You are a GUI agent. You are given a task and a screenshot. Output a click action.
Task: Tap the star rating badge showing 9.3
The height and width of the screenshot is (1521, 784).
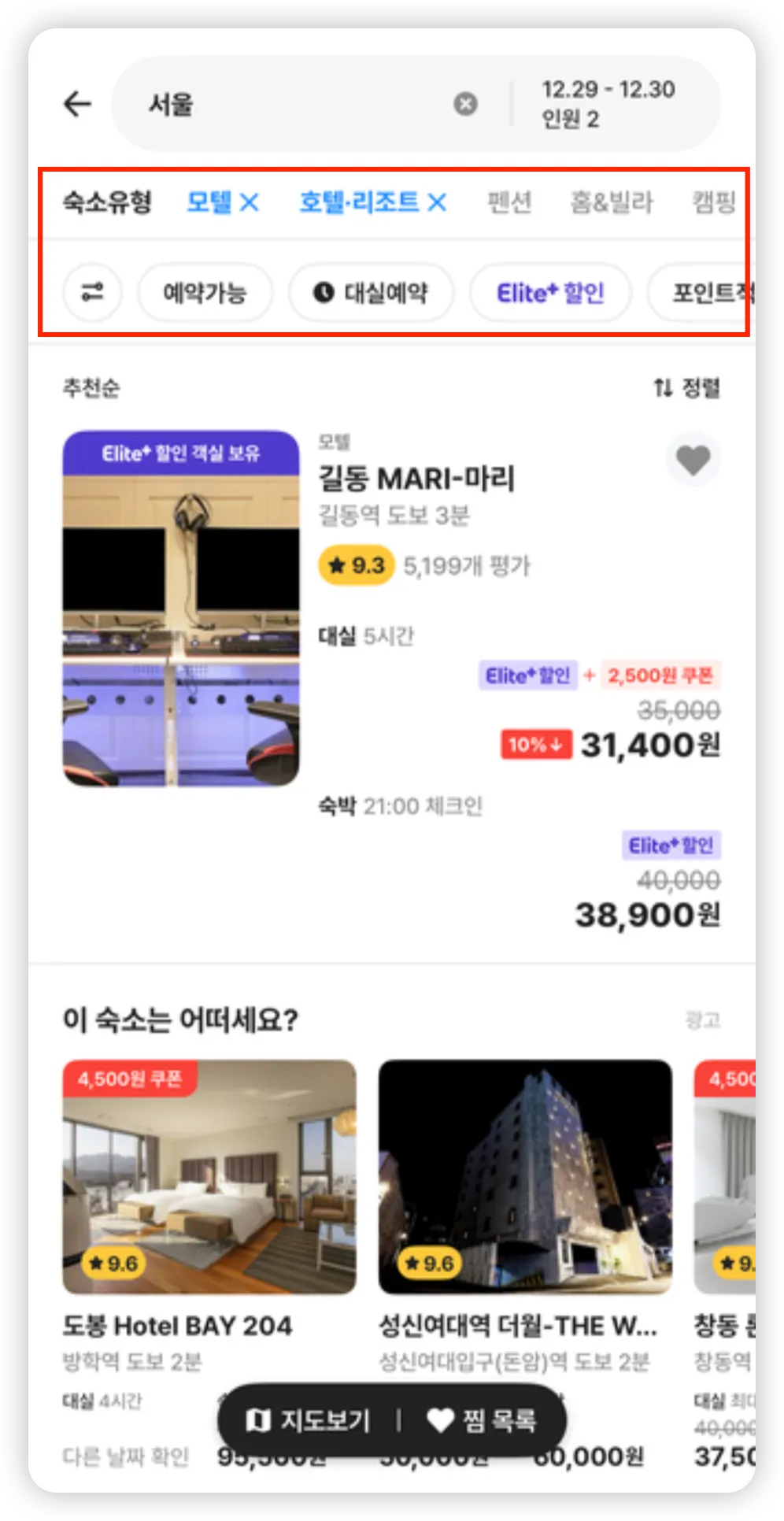pyautogui.click(x=355, y=564)
